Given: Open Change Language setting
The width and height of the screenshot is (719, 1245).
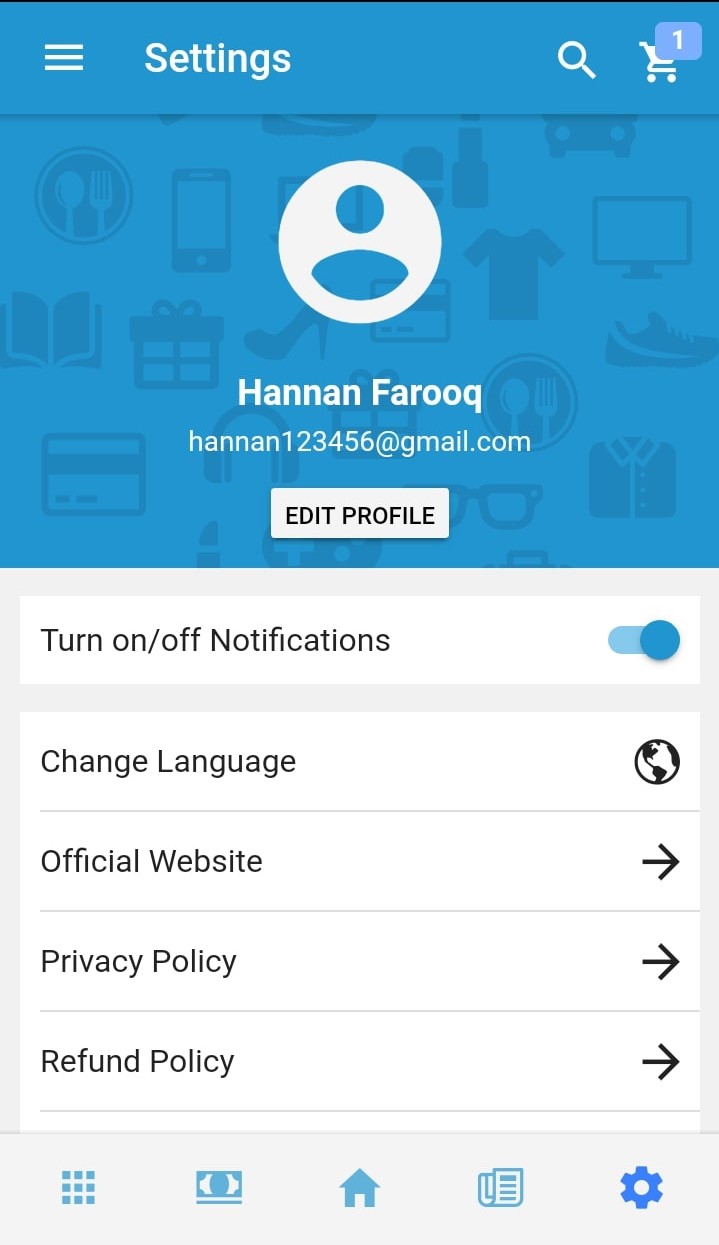Looking at the screenshot, I should 360,762.
